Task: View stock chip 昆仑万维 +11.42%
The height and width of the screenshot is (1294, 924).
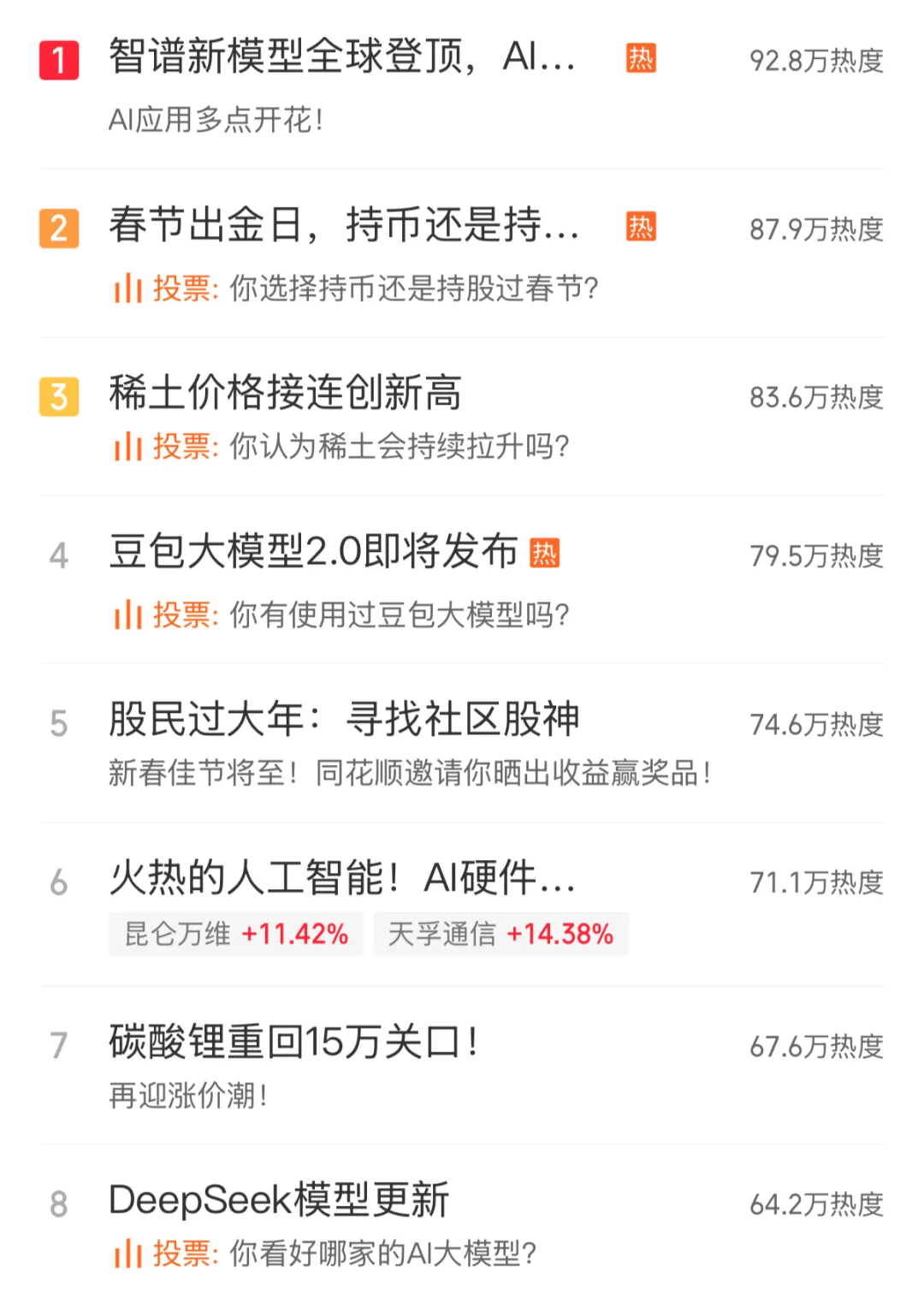Action: [236, 934]
